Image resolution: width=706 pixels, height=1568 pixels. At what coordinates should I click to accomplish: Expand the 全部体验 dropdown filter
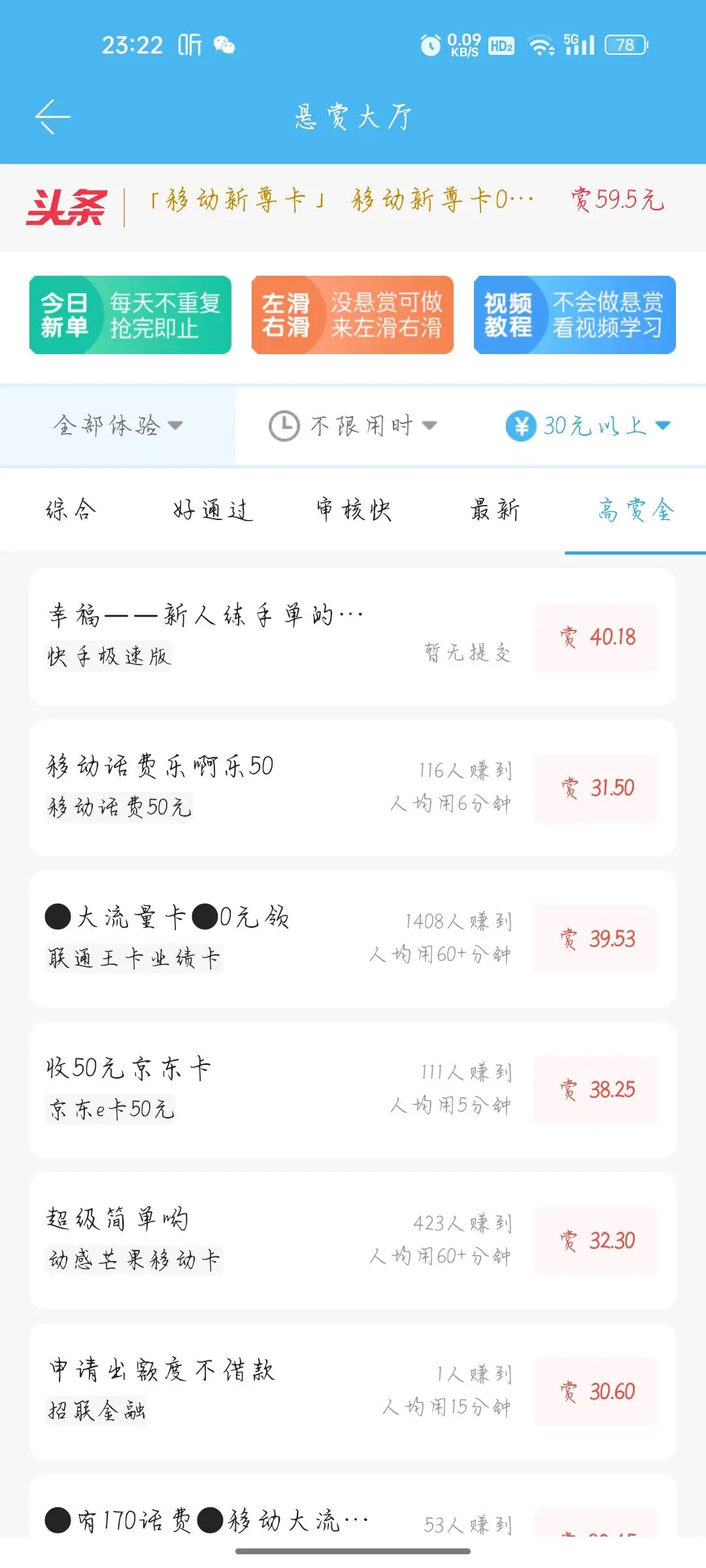click(x=118, y=426)
